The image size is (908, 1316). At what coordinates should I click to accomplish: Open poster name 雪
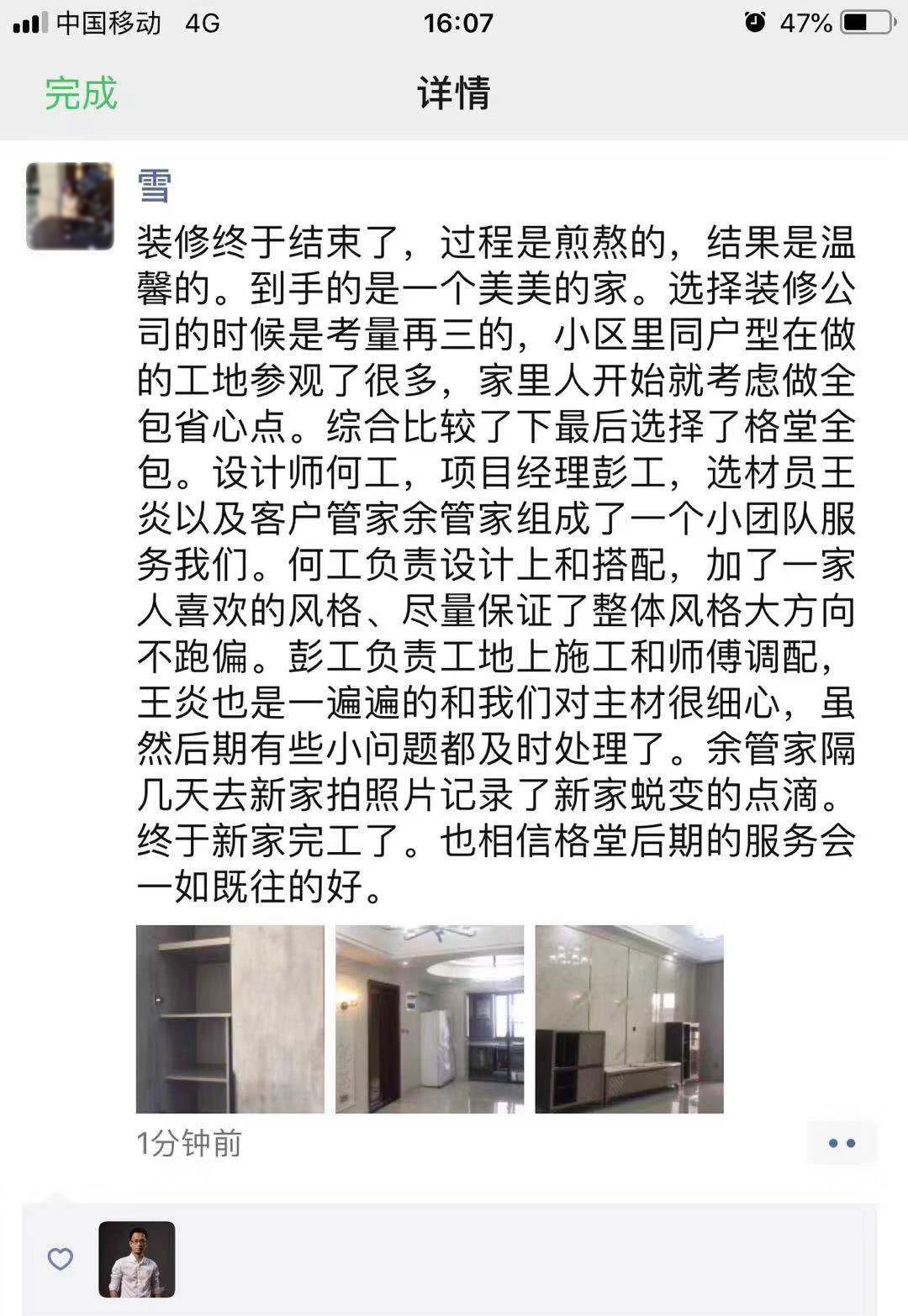155,185
